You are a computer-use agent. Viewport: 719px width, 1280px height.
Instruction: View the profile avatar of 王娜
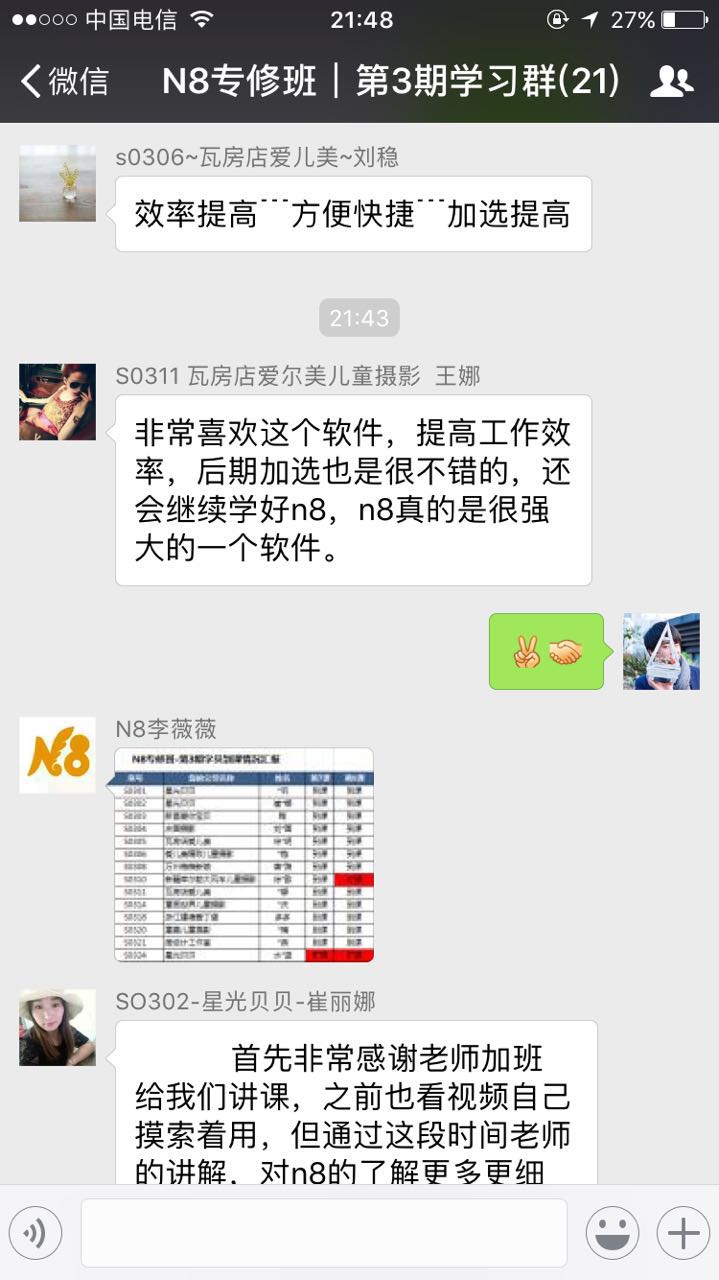tap(57, 402)
